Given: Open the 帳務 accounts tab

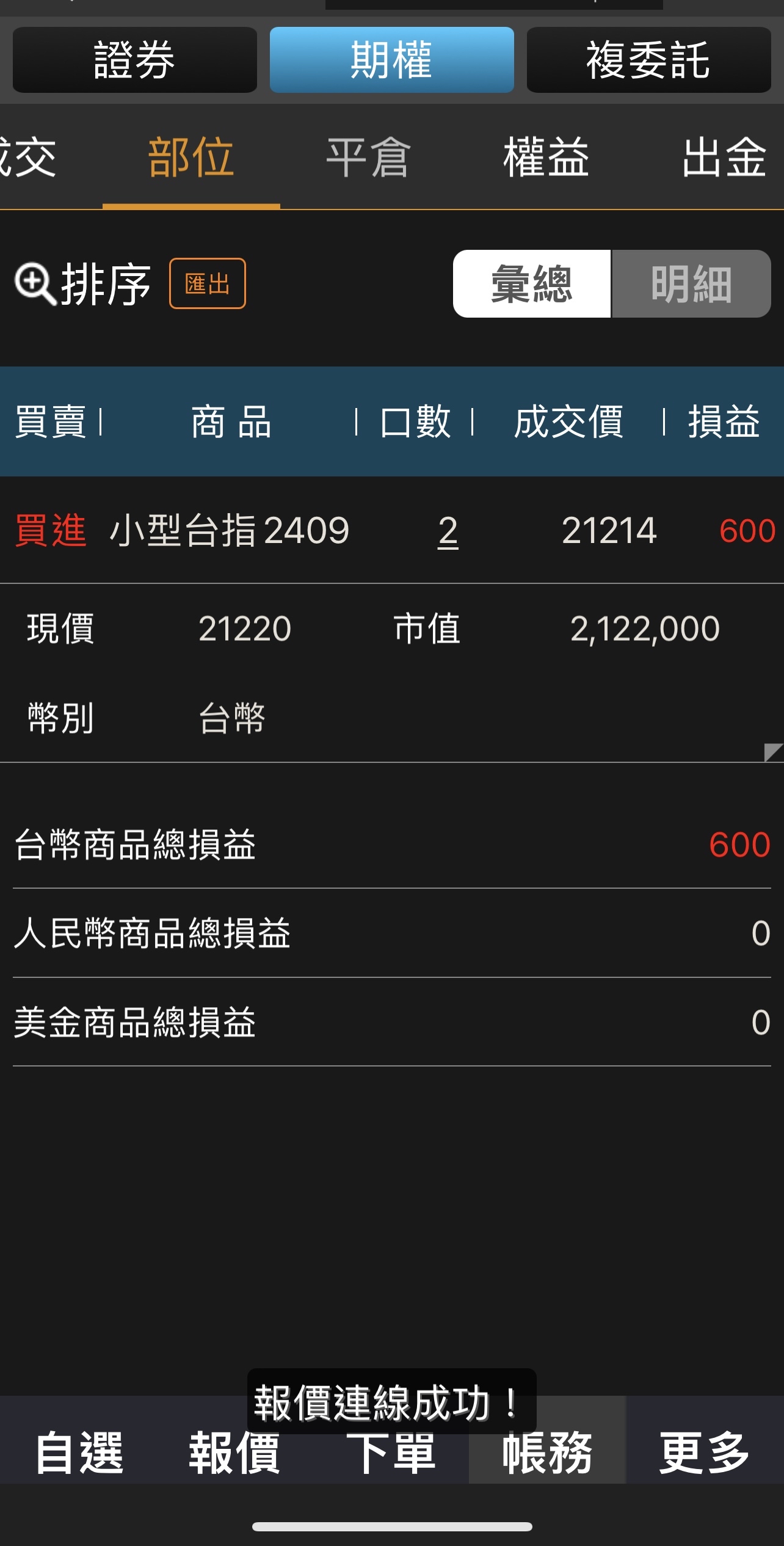Looking at the screenshot, I should click(548, 1453).
